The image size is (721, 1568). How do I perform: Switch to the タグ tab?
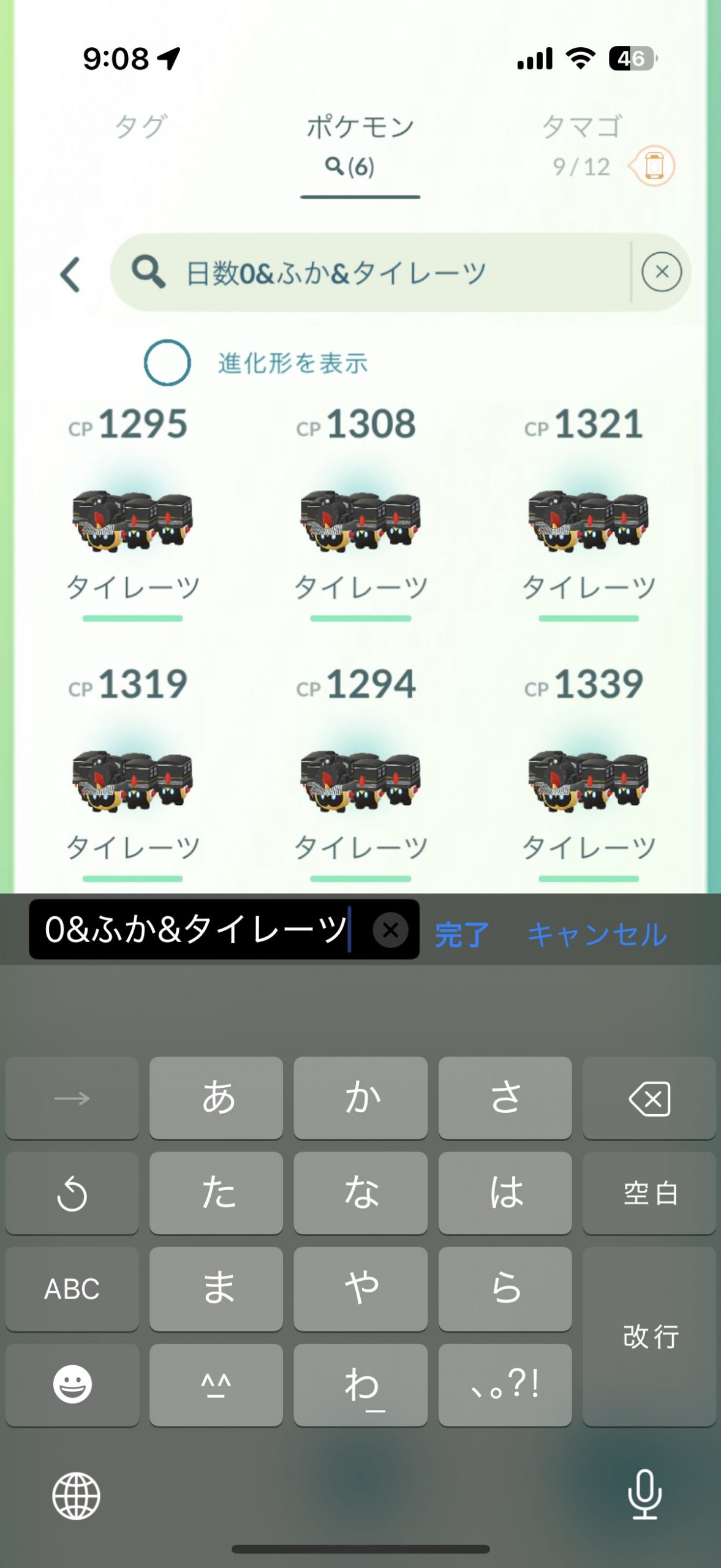point(140,127)
